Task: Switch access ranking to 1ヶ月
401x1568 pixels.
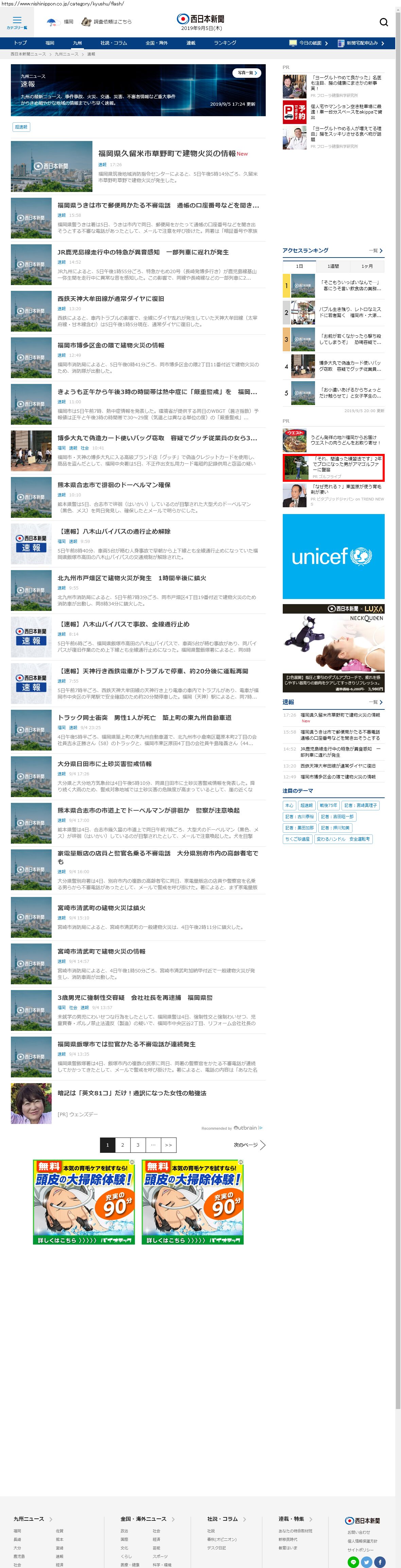Action: coord(367,266)
